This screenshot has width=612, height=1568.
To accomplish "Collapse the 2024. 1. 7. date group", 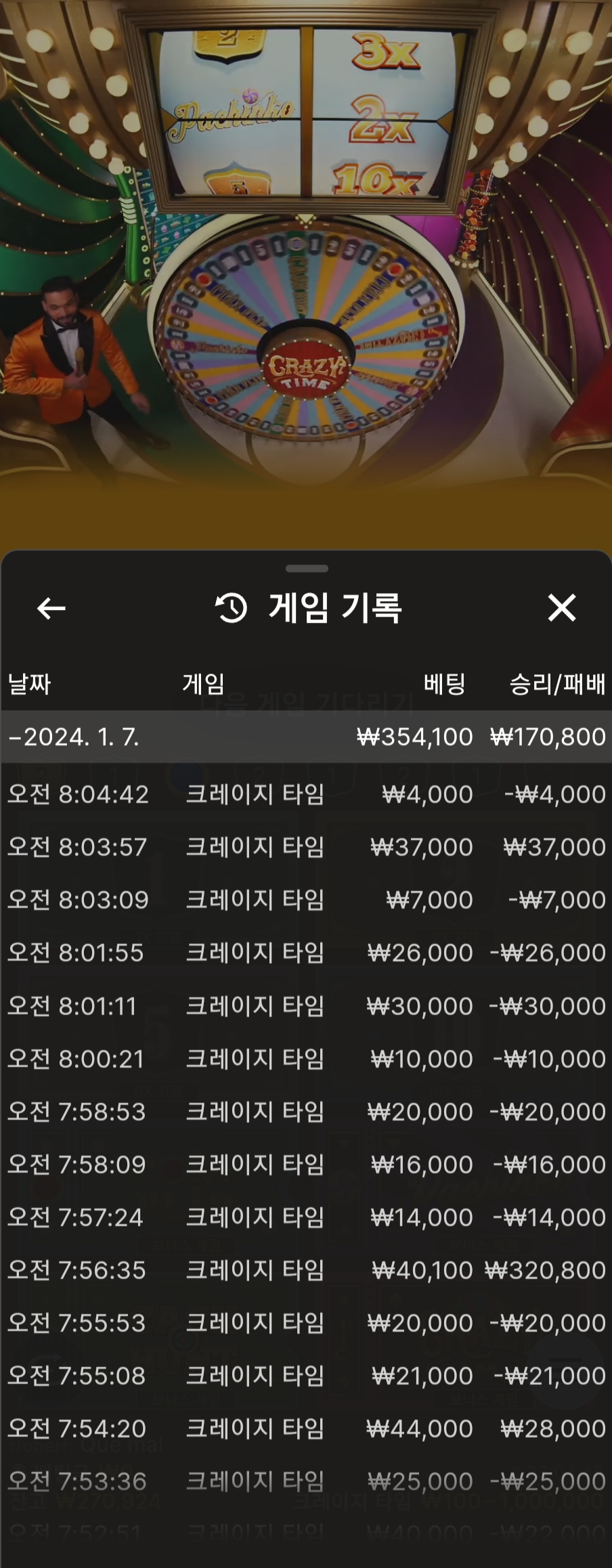I will (x=306, y=737).
